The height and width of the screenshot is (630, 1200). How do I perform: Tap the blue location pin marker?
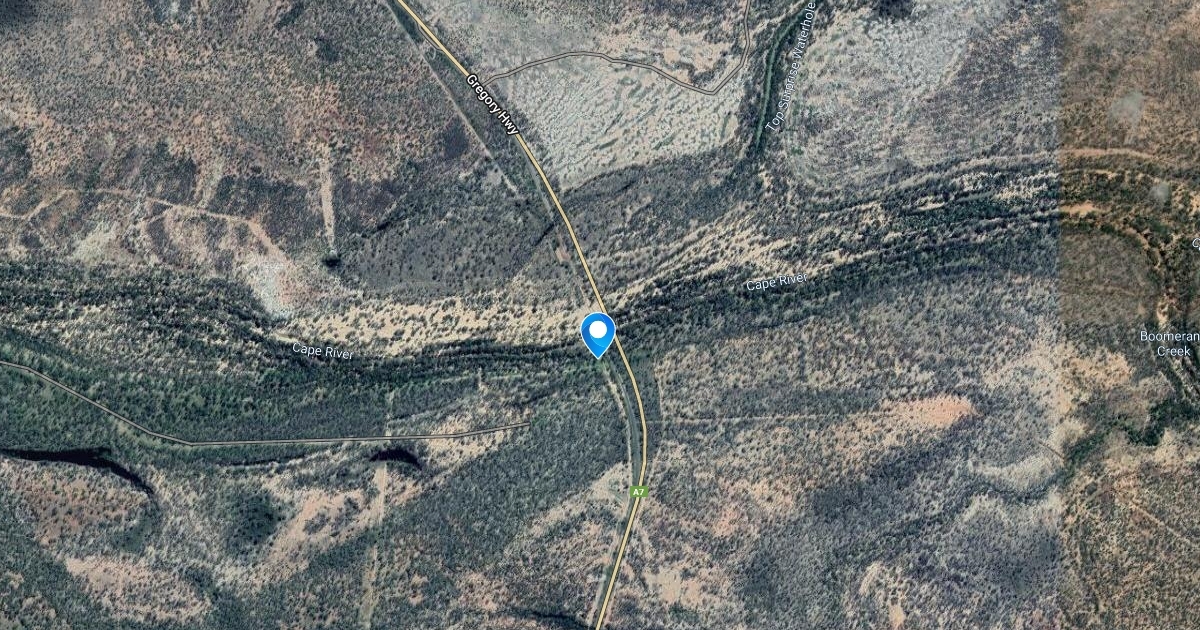tap(598, 332)
